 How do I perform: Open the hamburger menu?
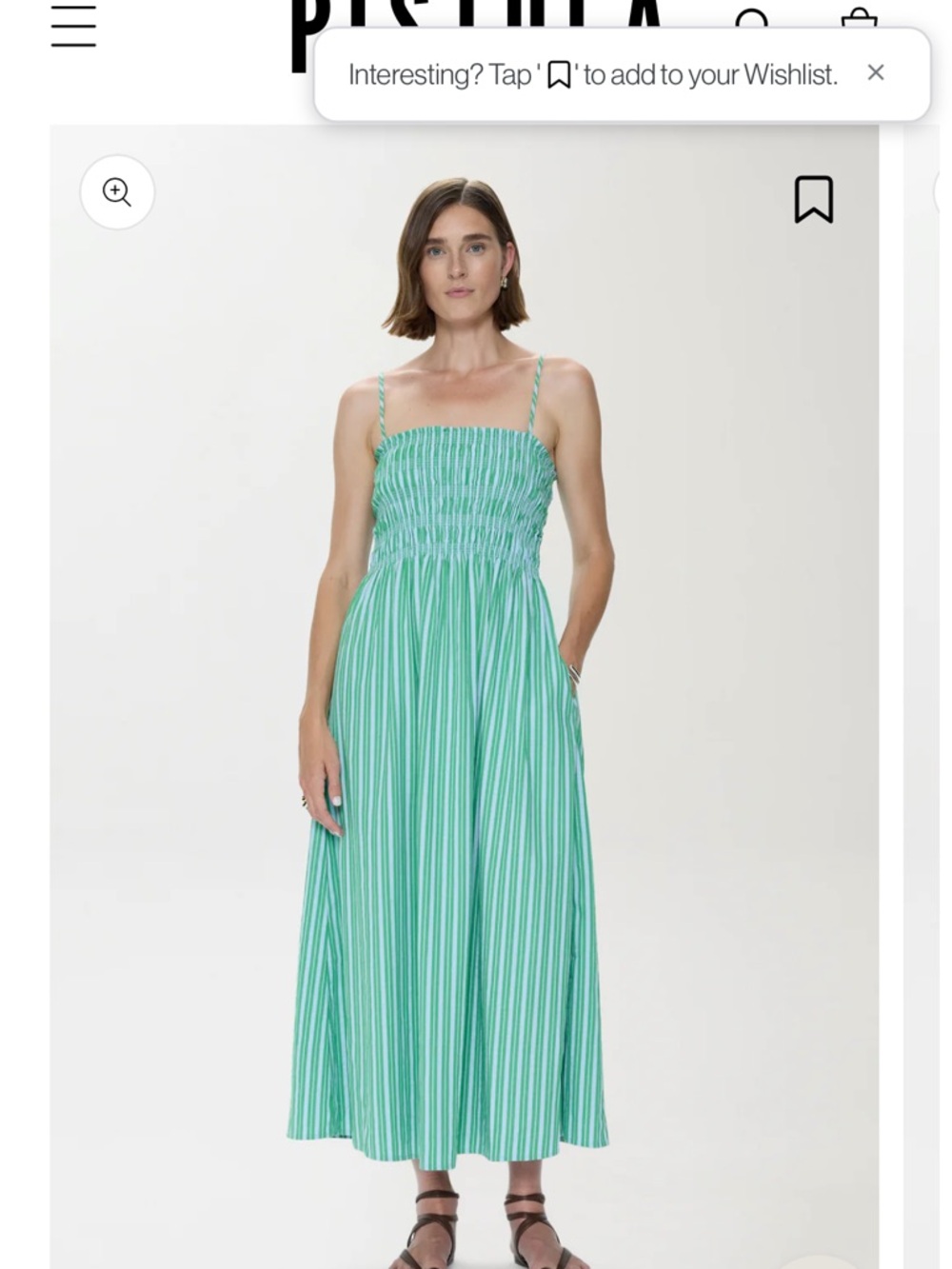(73, 26)
